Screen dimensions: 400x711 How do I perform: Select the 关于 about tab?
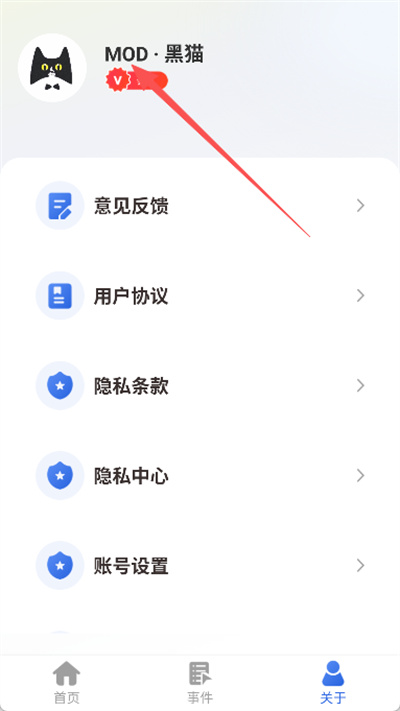[x=333, y=682]
